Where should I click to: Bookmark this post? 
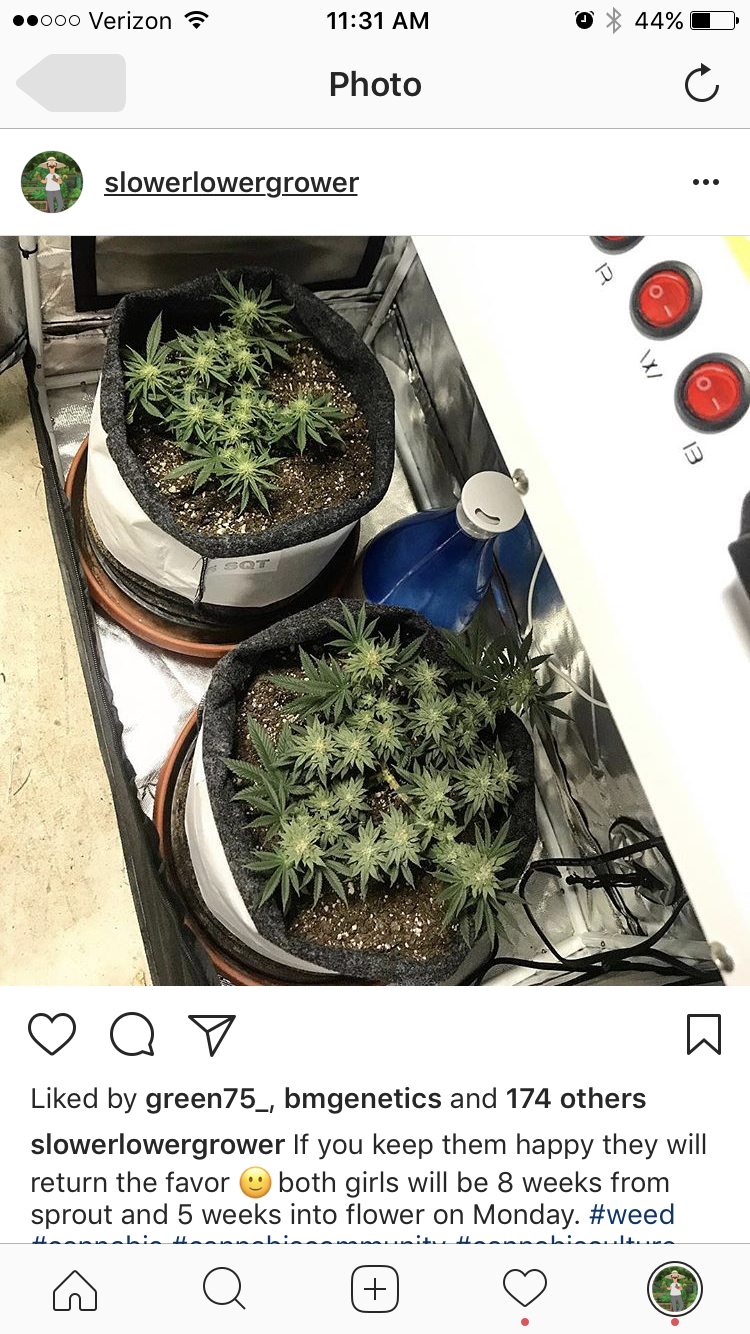(x=704, y=1035)
